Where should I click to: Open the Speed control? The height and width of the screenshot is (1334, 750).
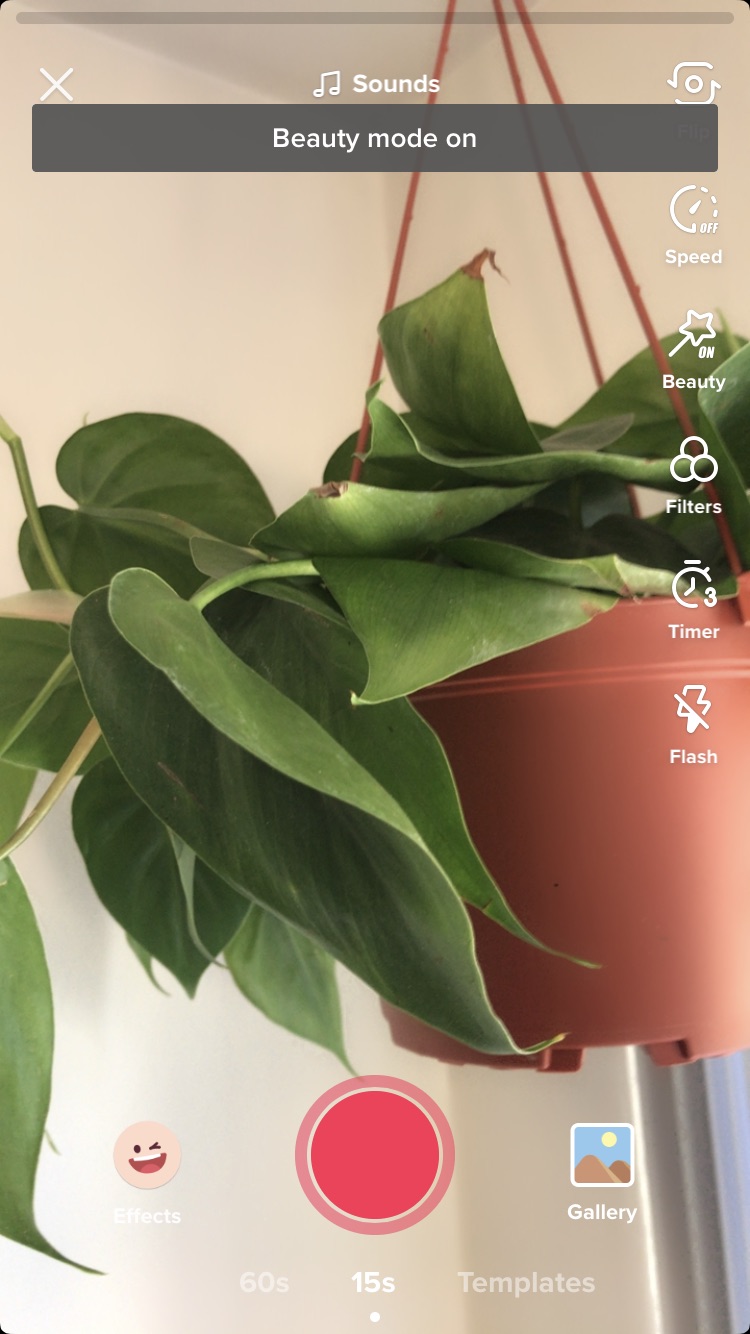tap(694, 226)
